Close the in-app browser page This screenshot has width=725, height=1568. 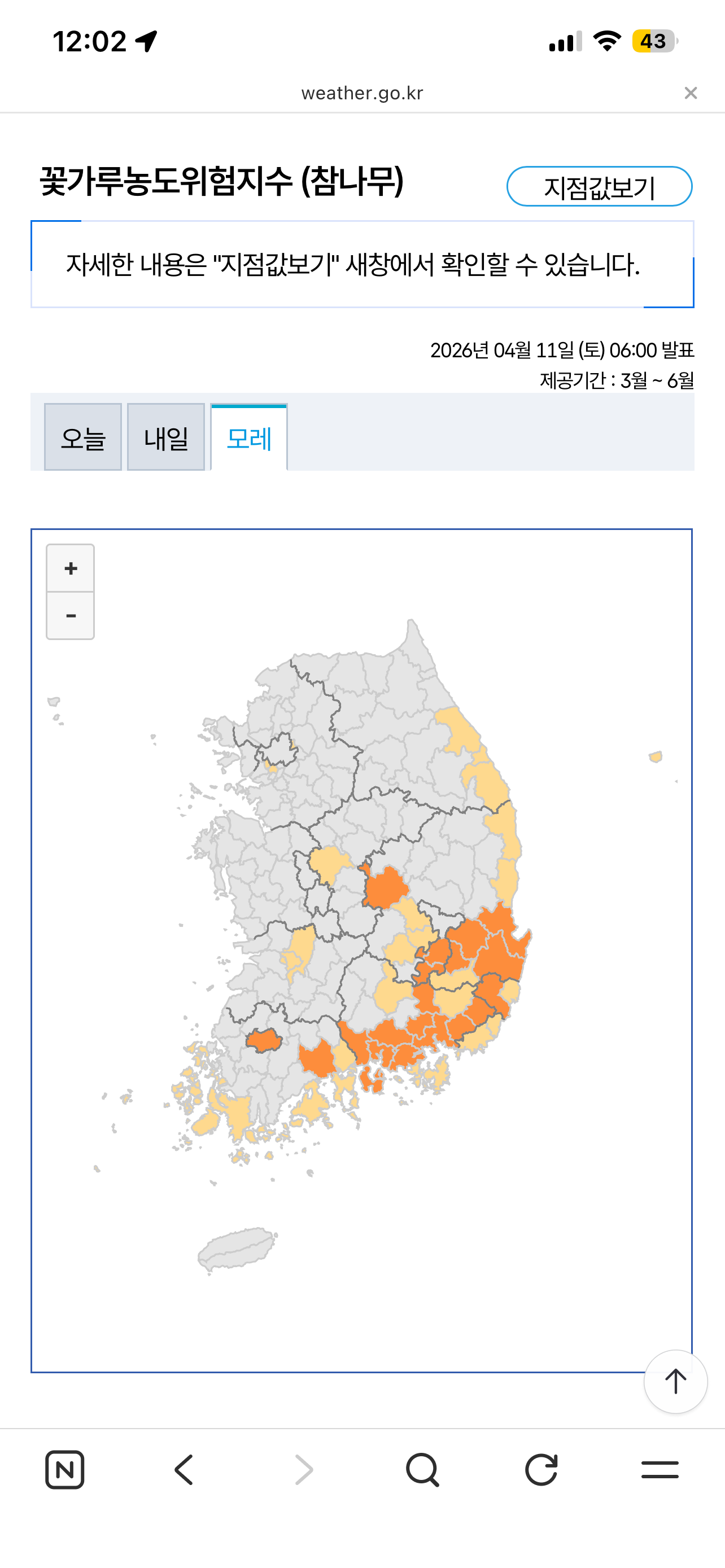tap(691, 93)
